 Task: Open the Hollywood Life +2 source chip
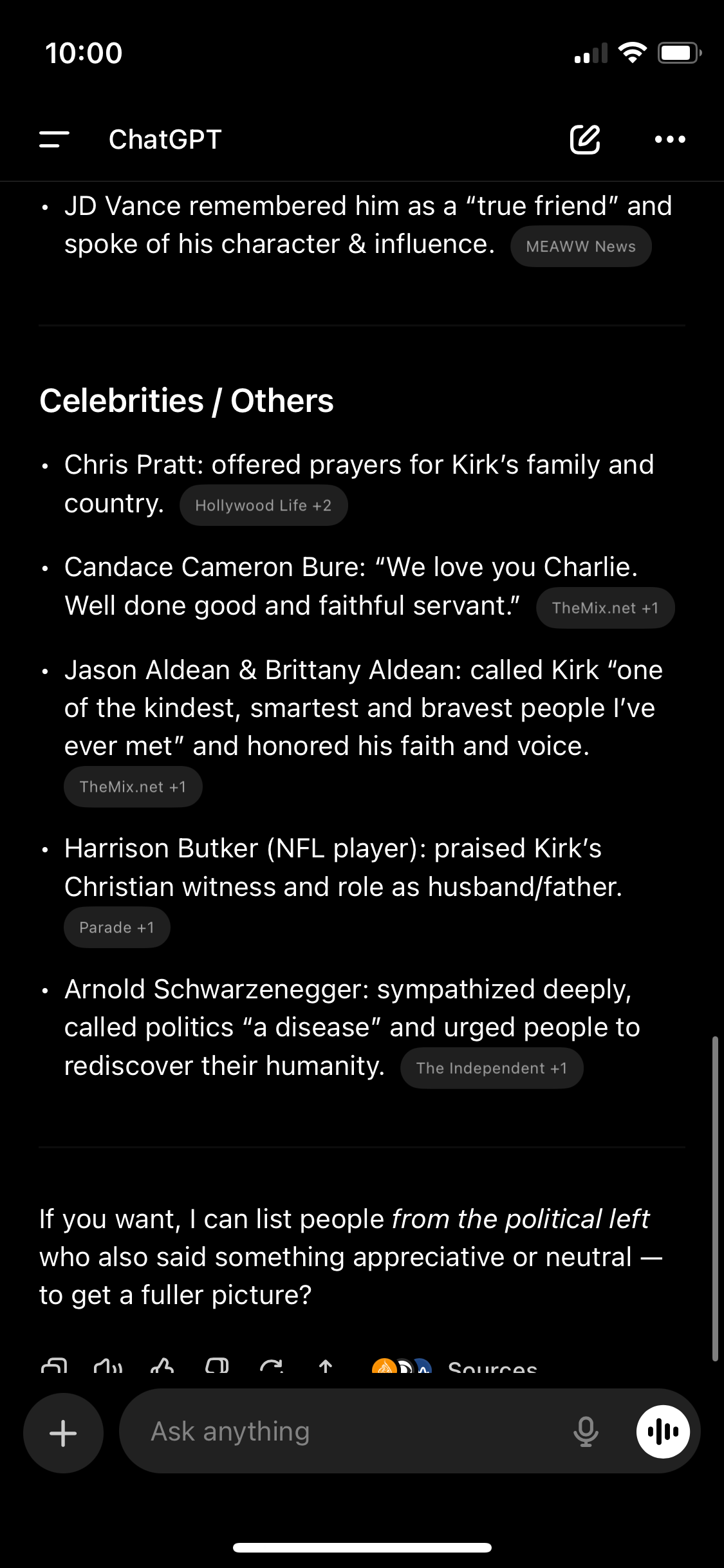point(264,505)
